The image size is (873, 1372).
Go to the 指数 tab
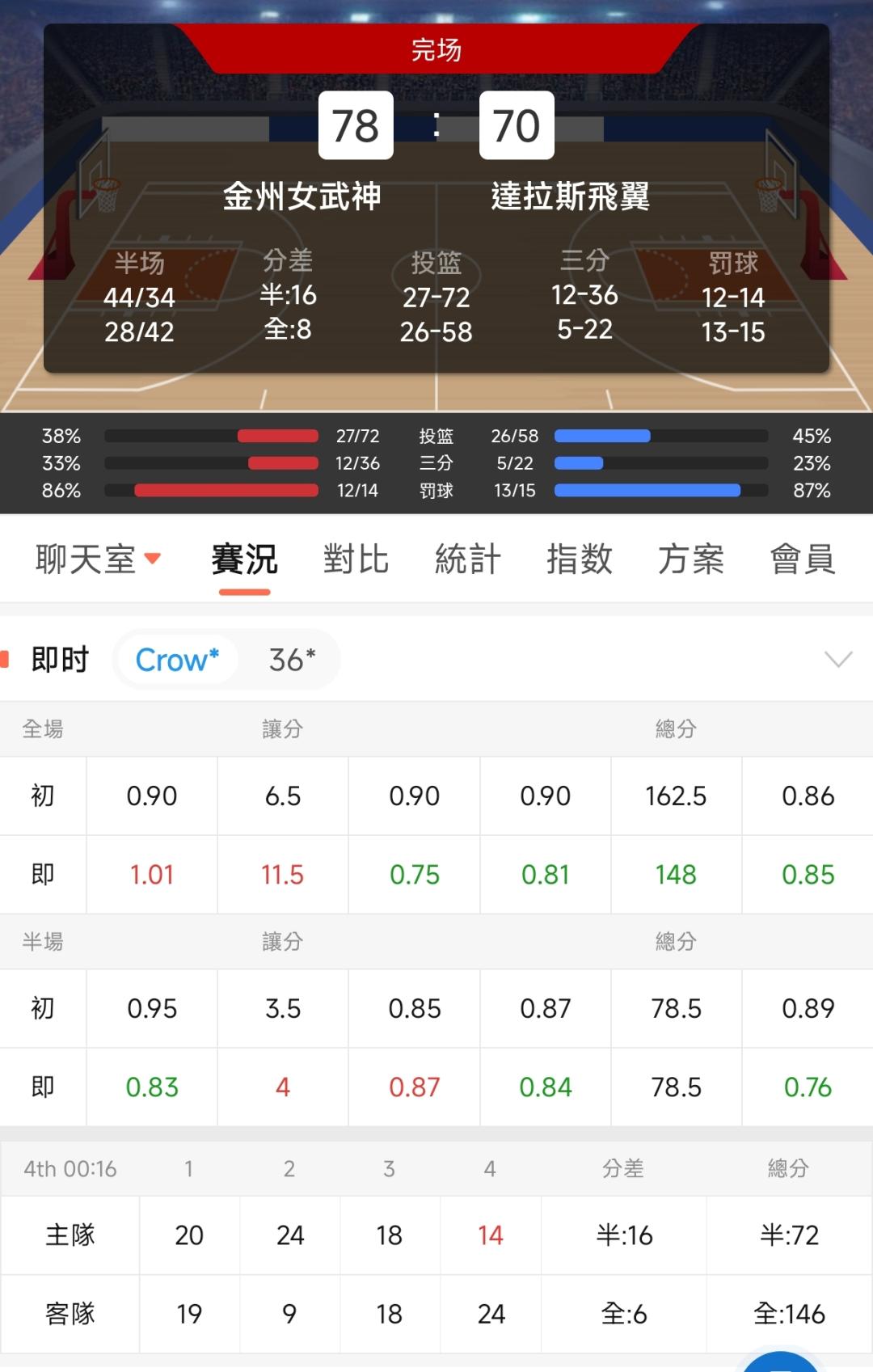point(579,559)
